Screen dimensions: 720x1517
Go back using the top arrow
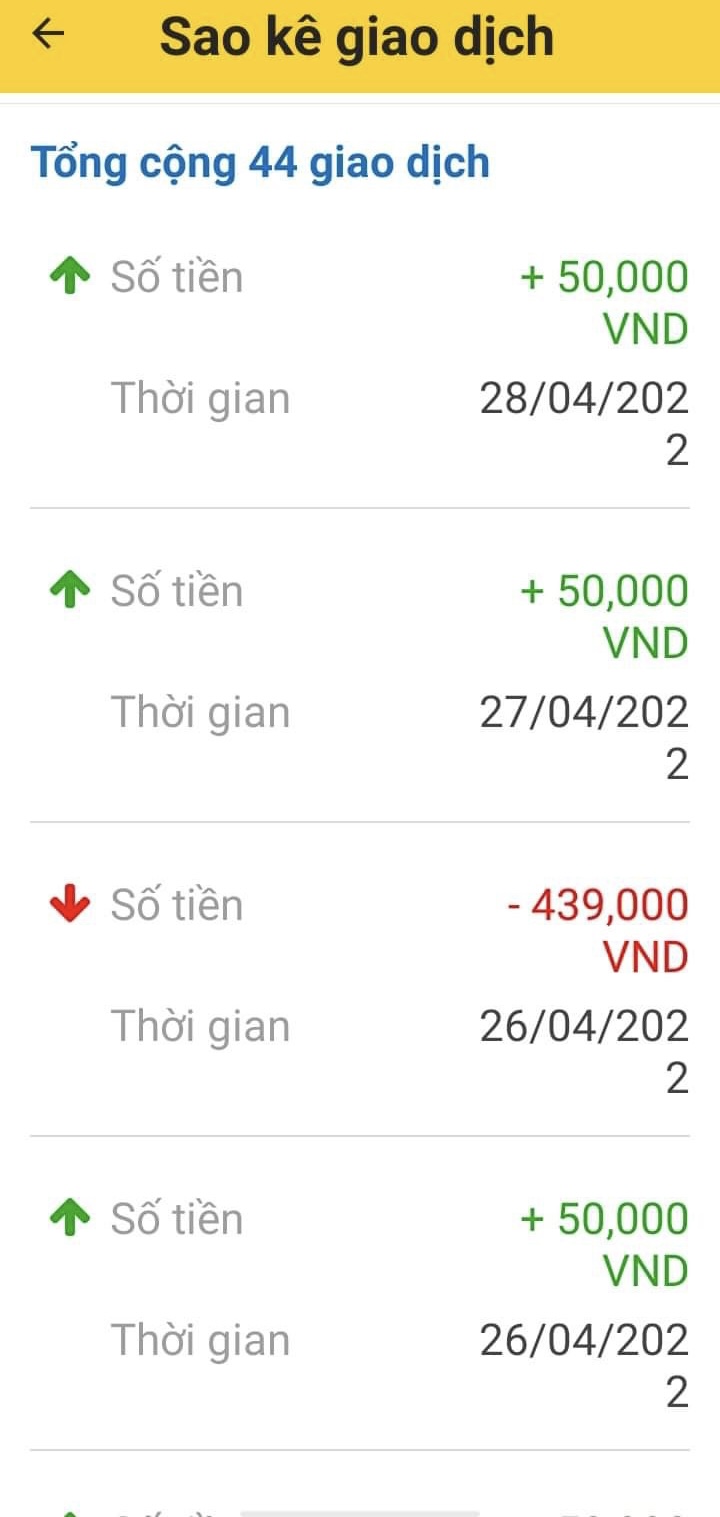click(x=47, y=35)
